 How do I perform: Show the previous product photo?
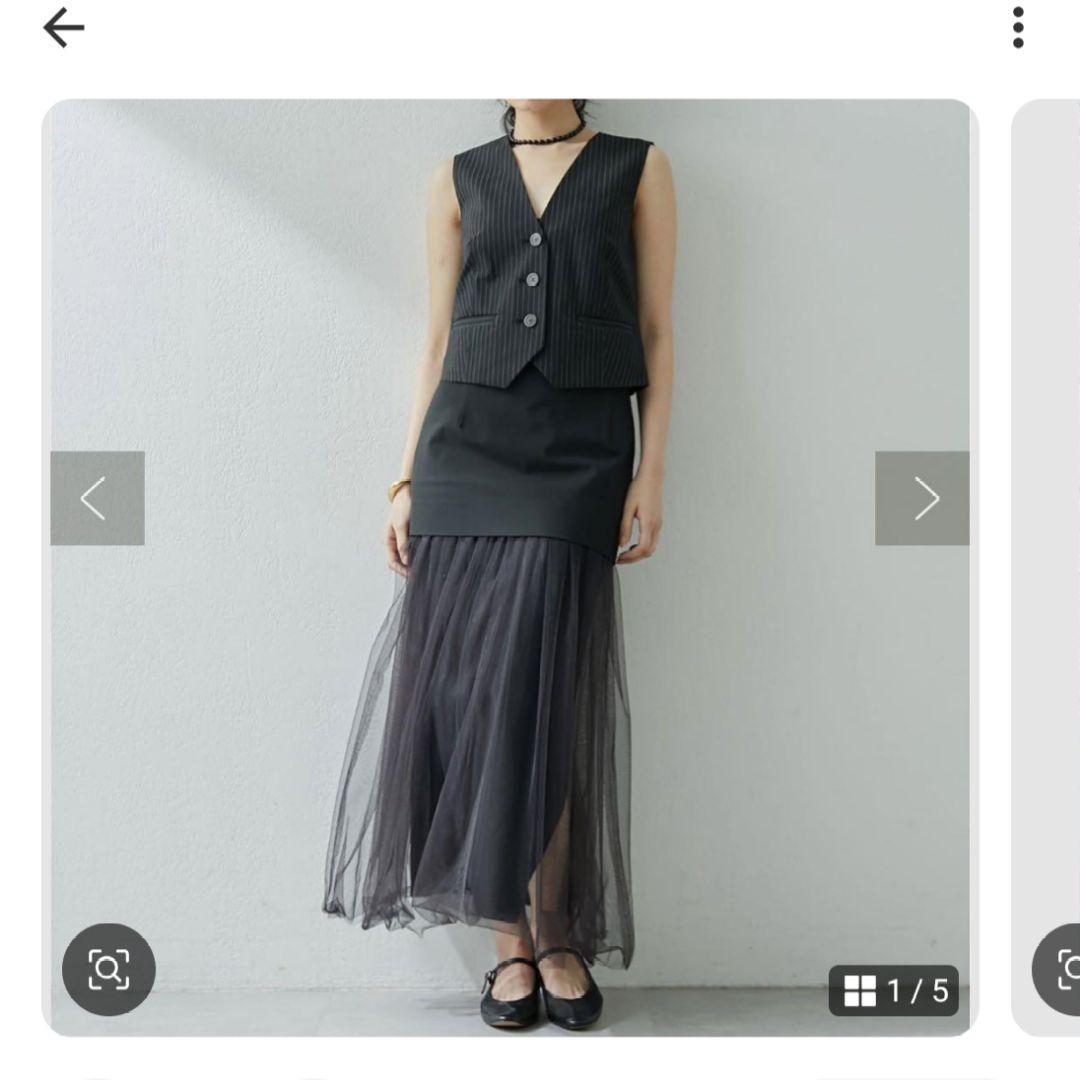point(97,498)
